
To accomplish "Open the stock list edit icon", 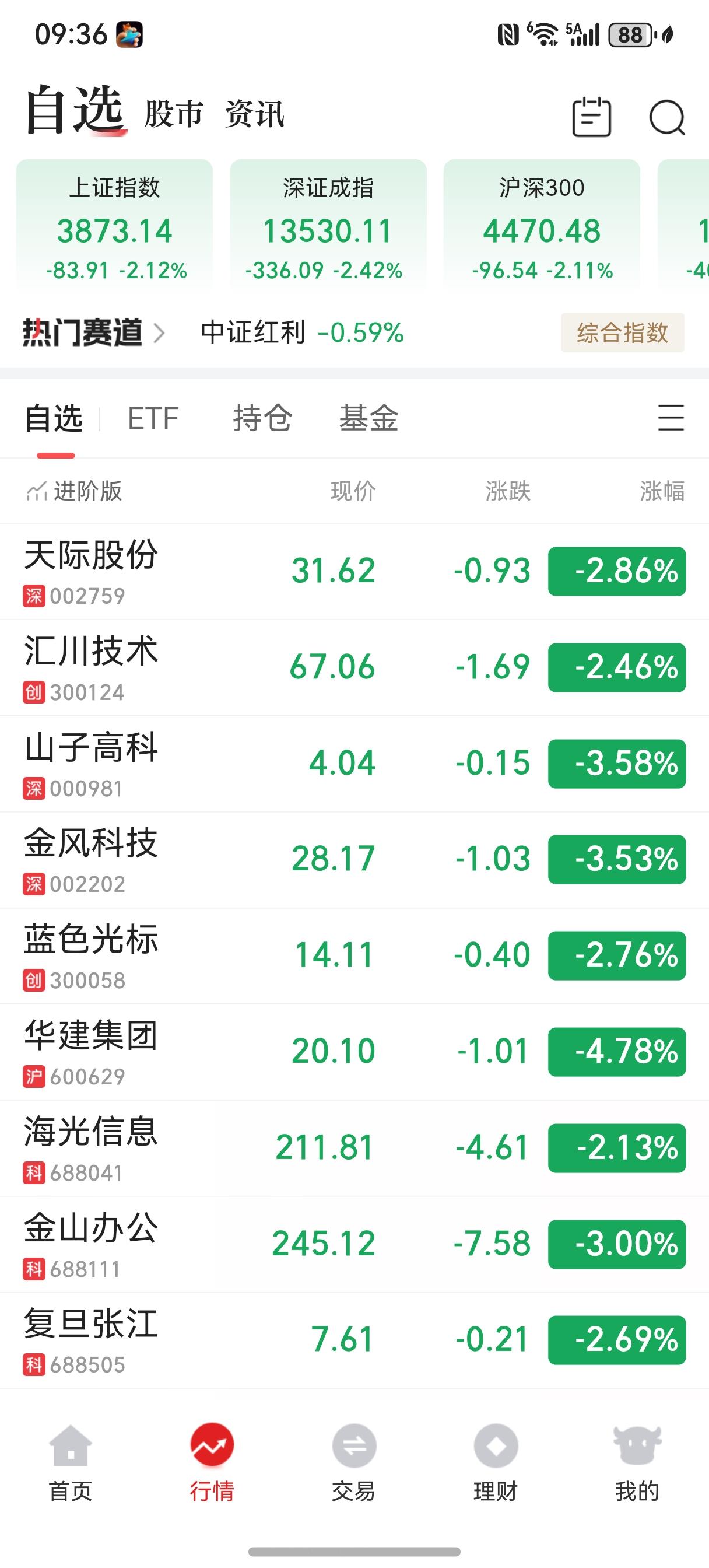I will (x=591, y=118).
